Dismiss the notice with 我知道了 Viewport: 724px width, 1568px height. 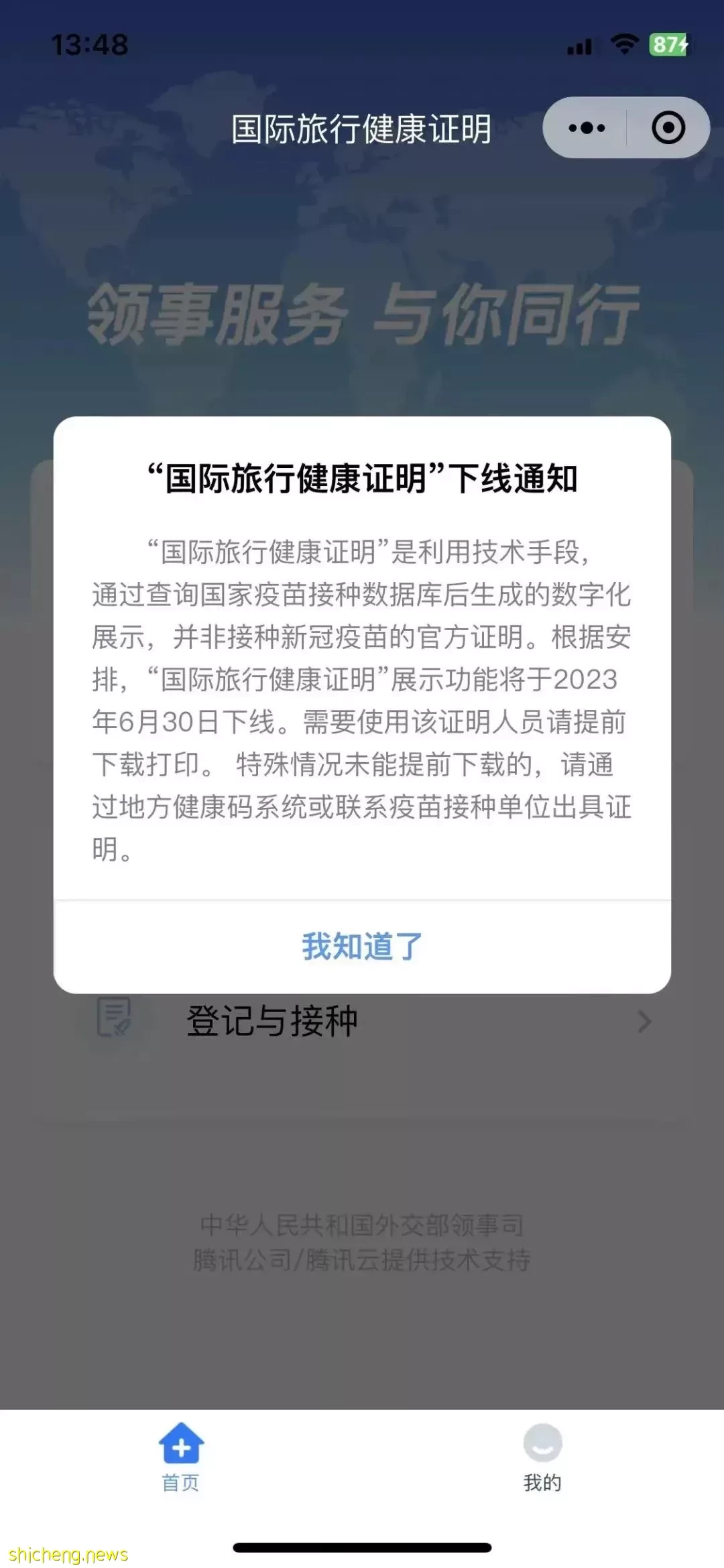362,946
